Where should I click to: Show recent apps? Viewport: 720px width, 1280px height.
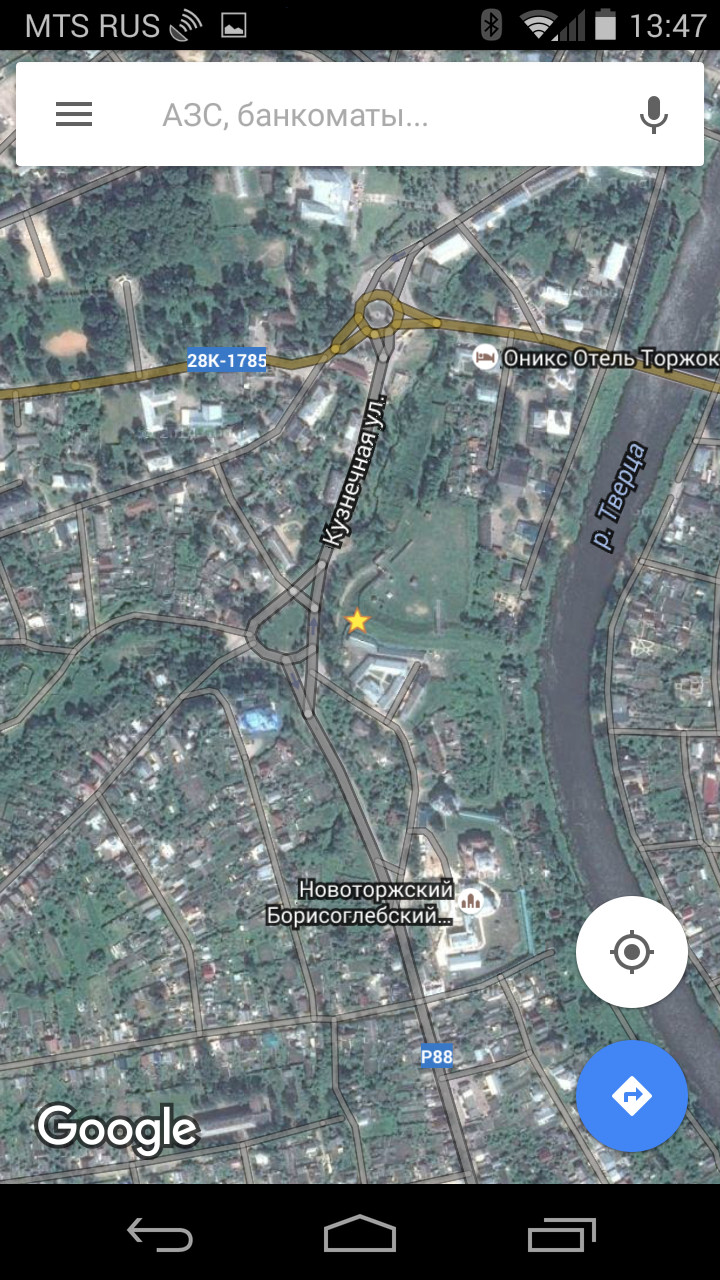[562, 1234]
